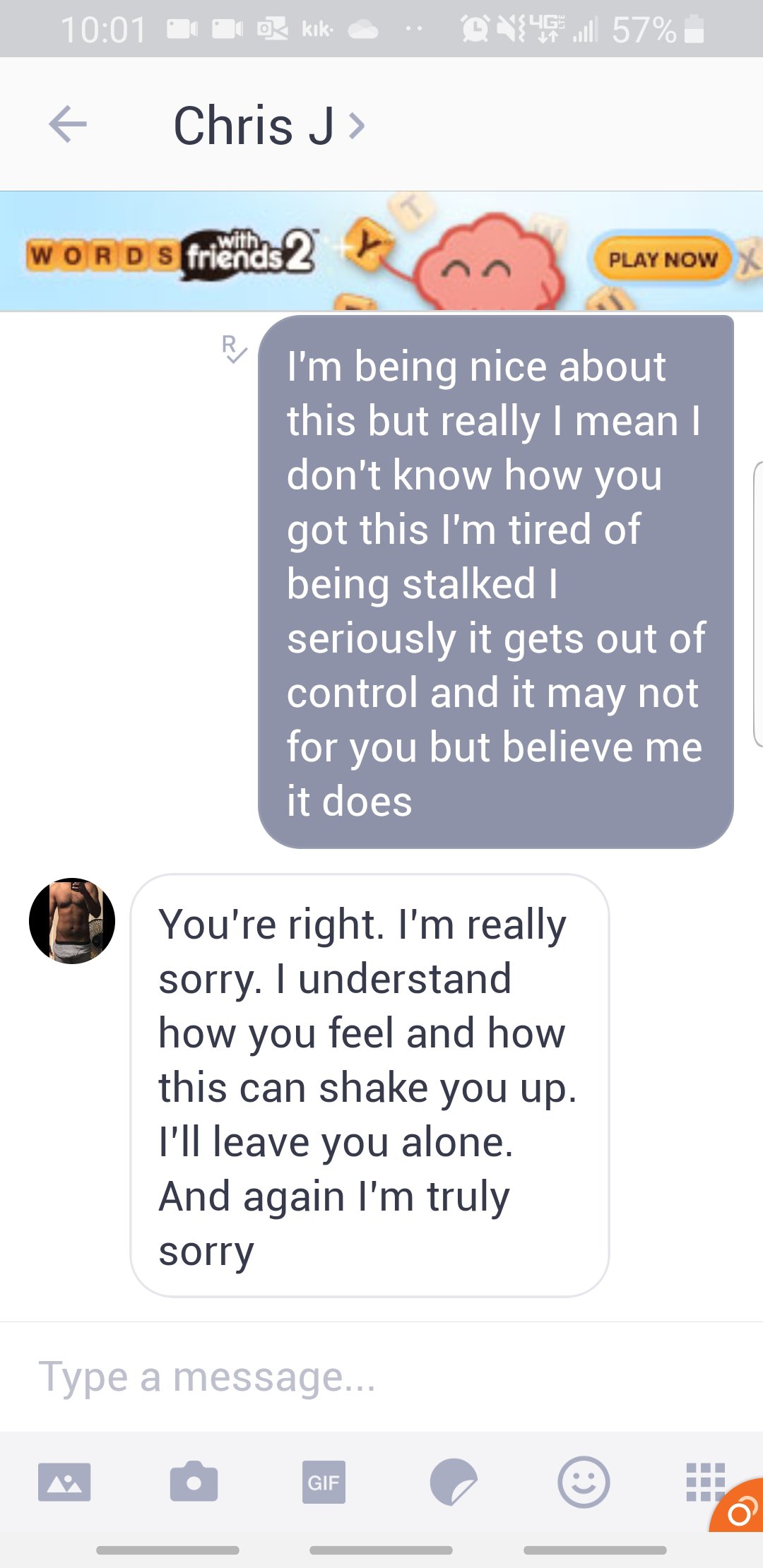
Task: Tap the orange floating recorder button
Action: tap(740, 1510)
